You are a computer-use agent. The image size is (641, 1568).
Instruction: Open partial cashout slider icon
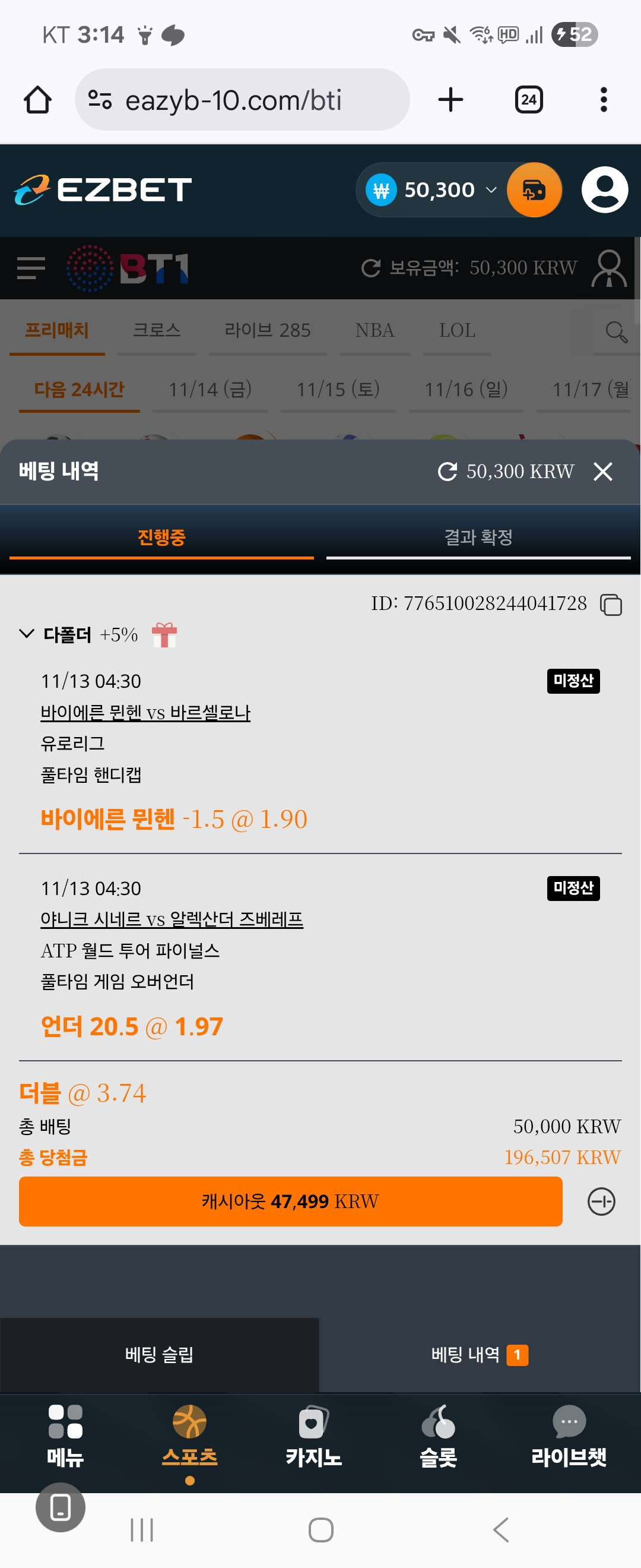(601, 1202)
